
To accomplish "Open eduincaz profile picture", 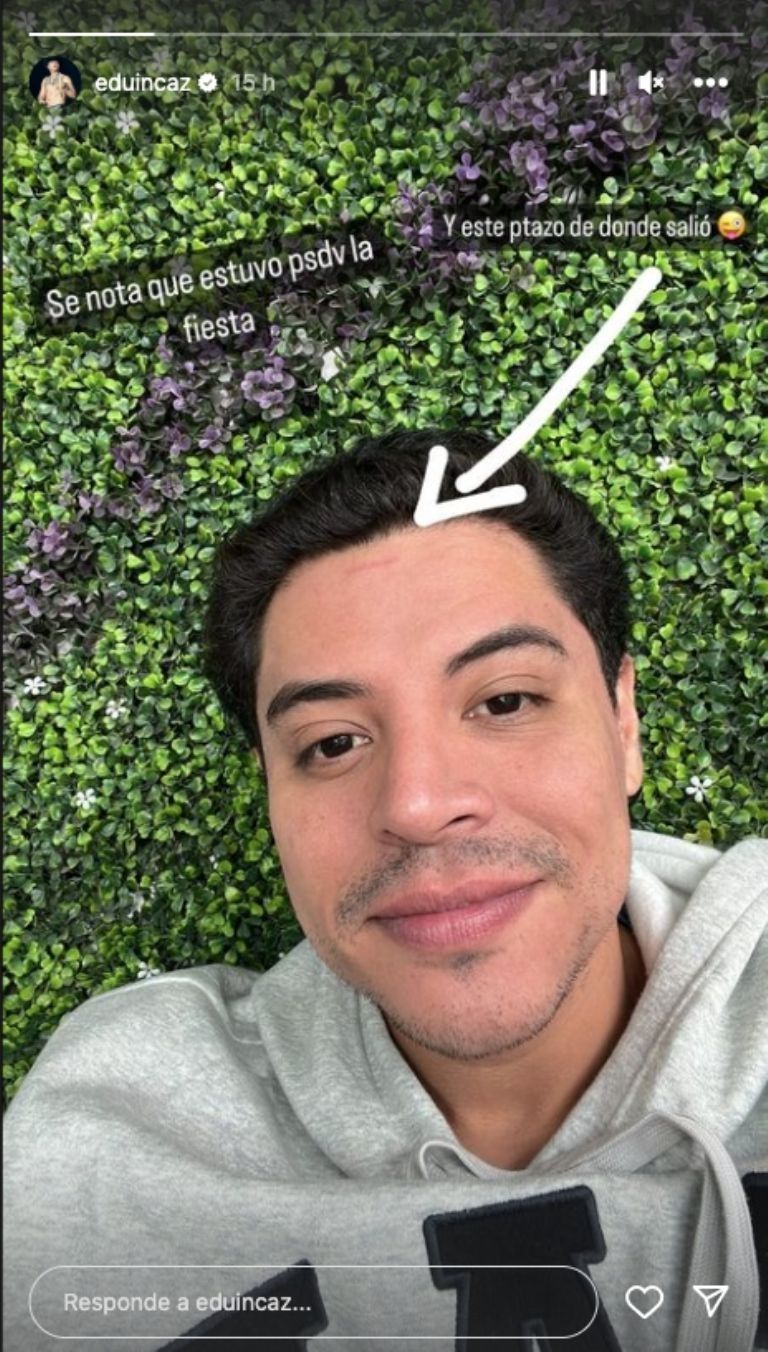I will pyautogui.click(x=55, y=83).
